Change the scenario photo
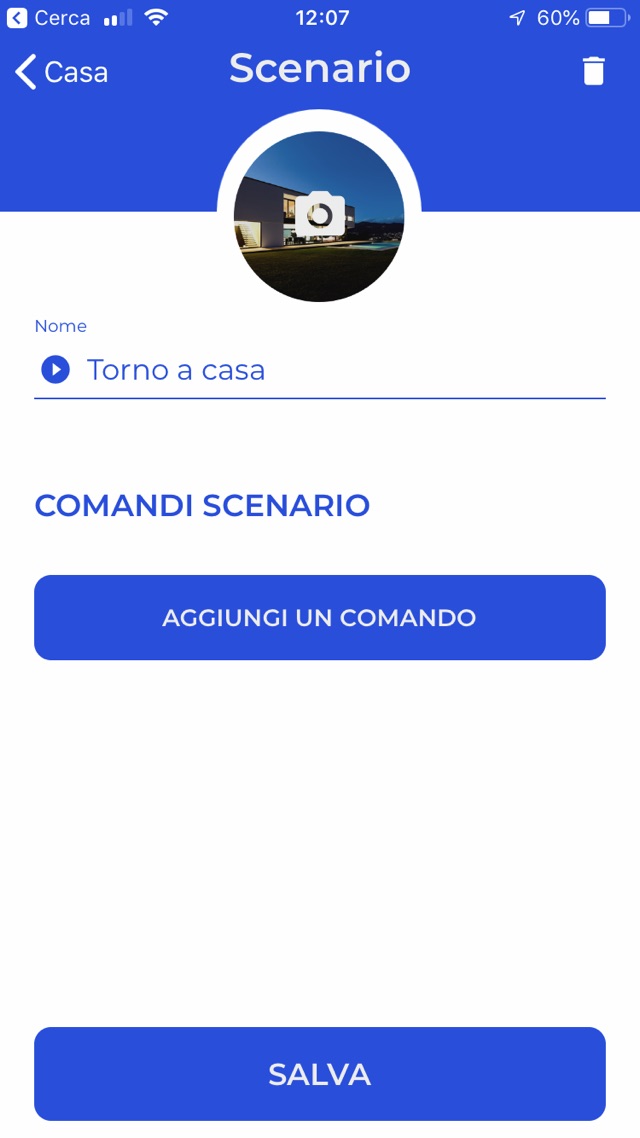The width and height of the screenshot is (640, 1138). (x=319, y=216)
